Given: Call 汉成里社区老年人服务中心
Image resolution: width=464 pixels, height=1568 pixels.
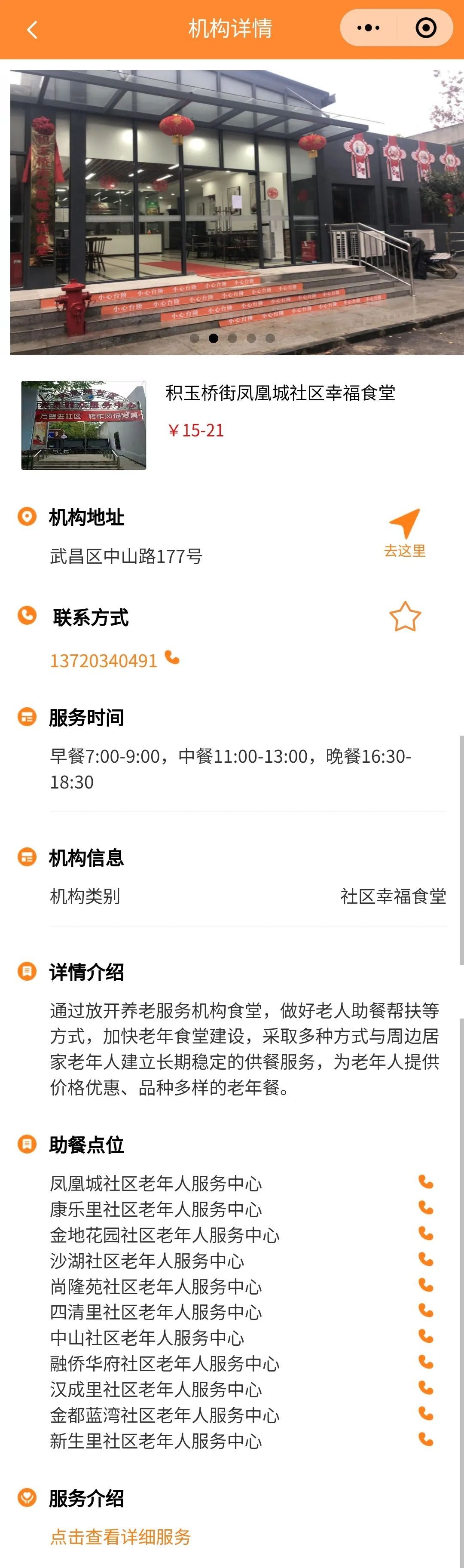Looking at the screenshot, I should tap(426, 1388).
